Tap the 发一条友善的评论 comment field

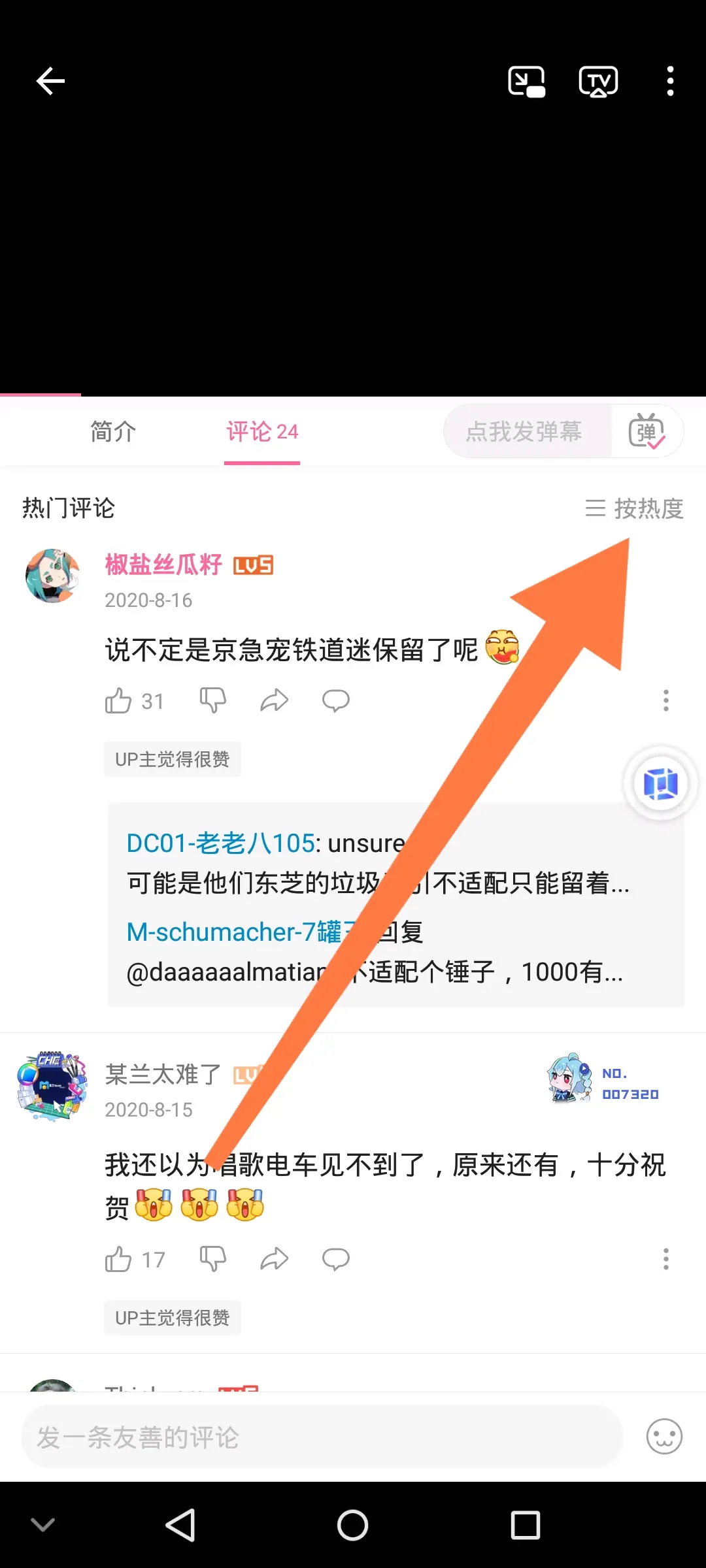[320, 1437]
